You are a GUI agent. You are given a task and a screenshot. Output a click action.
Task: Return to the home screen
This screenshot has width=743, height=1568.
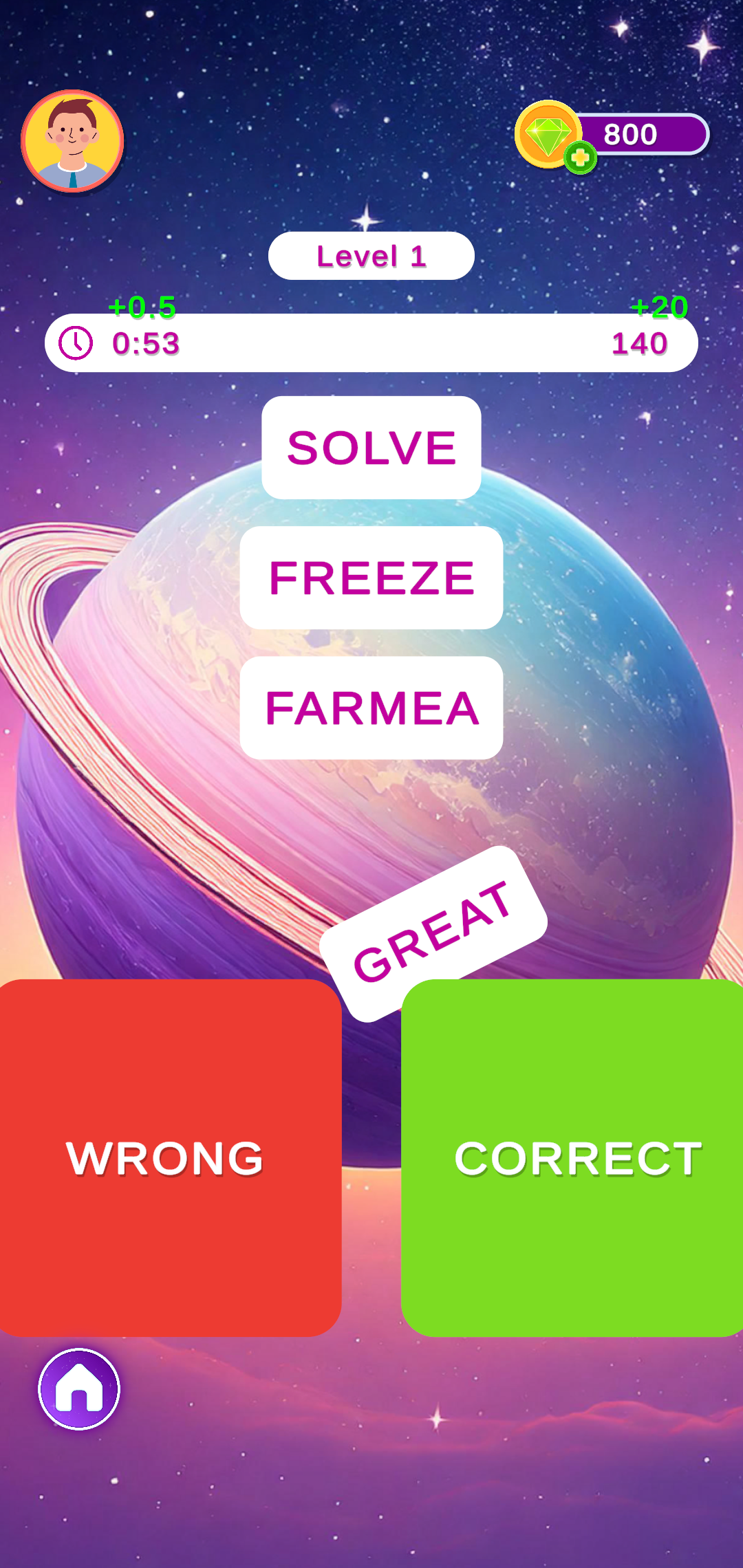(x=79, y=1389)
